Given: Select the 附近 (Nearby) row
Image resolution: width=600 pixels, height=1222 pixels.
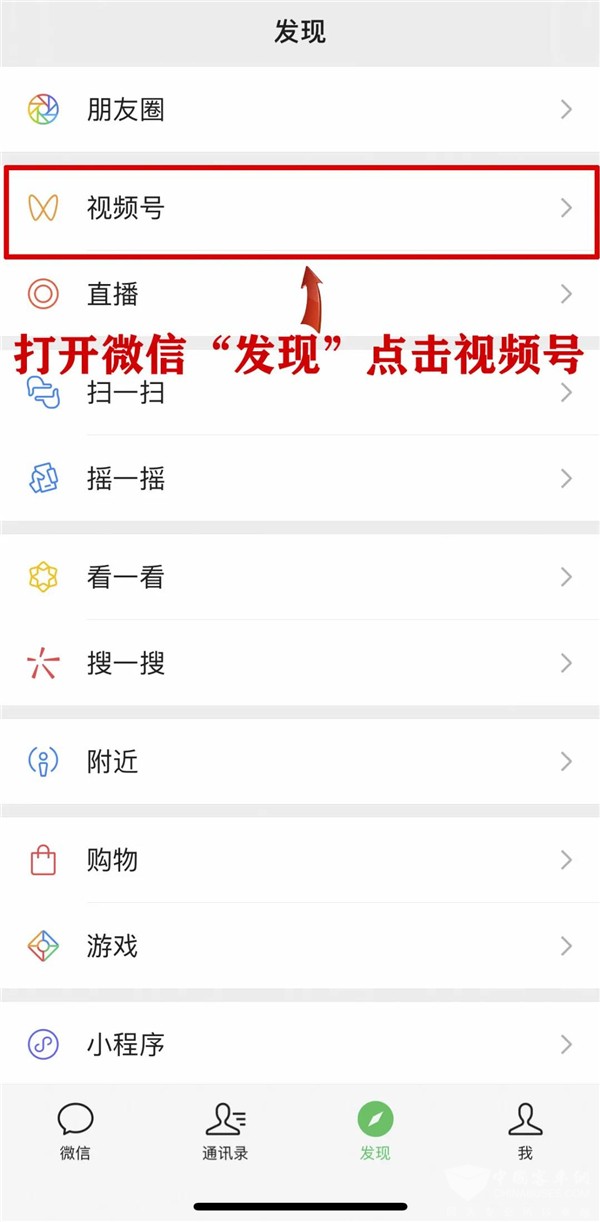Looking at the screenshot, I should (x=300, y=762).
